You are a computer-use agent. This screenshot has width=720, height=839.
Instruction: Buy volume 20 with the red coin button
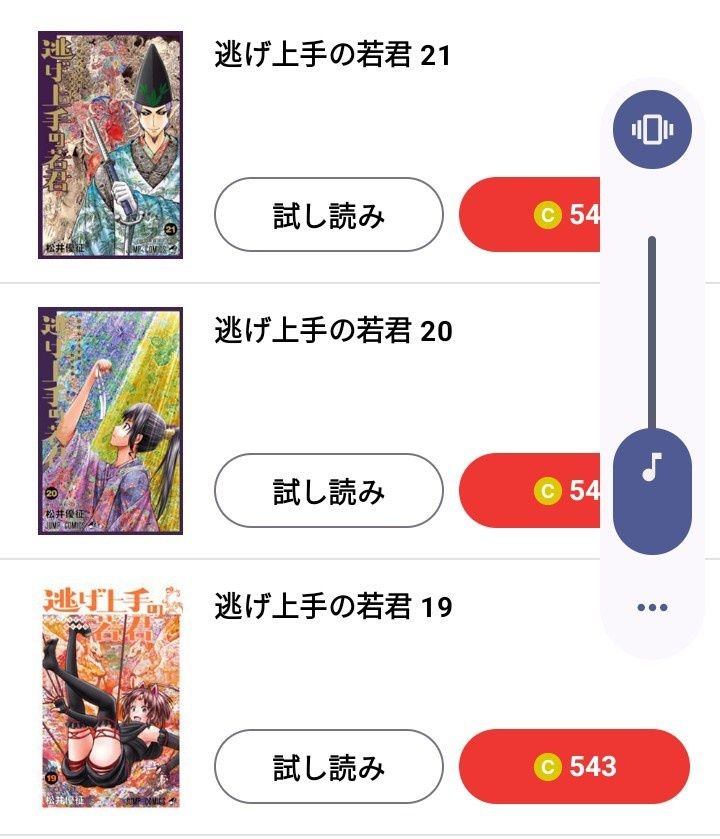pyautogui.click(x=530, y=491)
